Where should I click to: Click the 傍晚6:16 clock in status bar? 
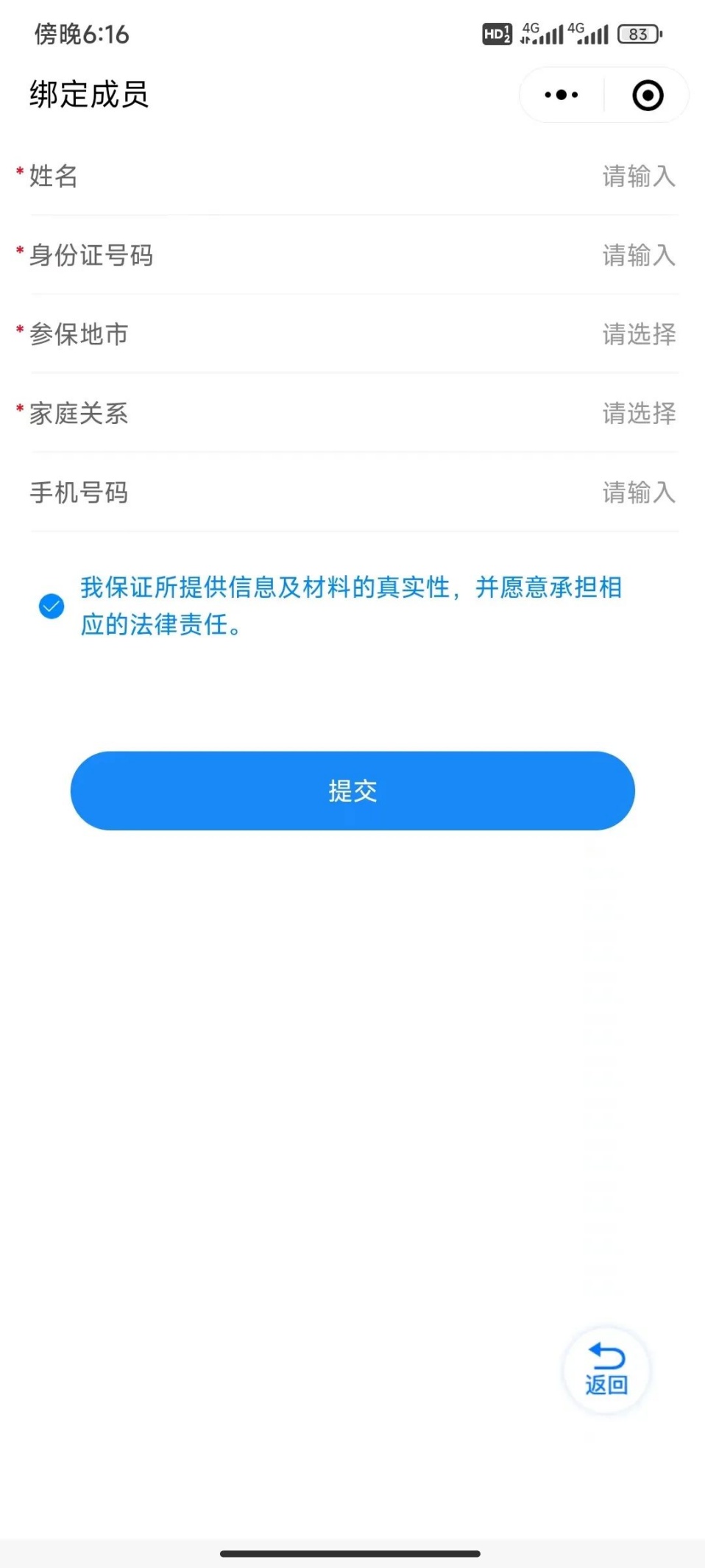82,33
